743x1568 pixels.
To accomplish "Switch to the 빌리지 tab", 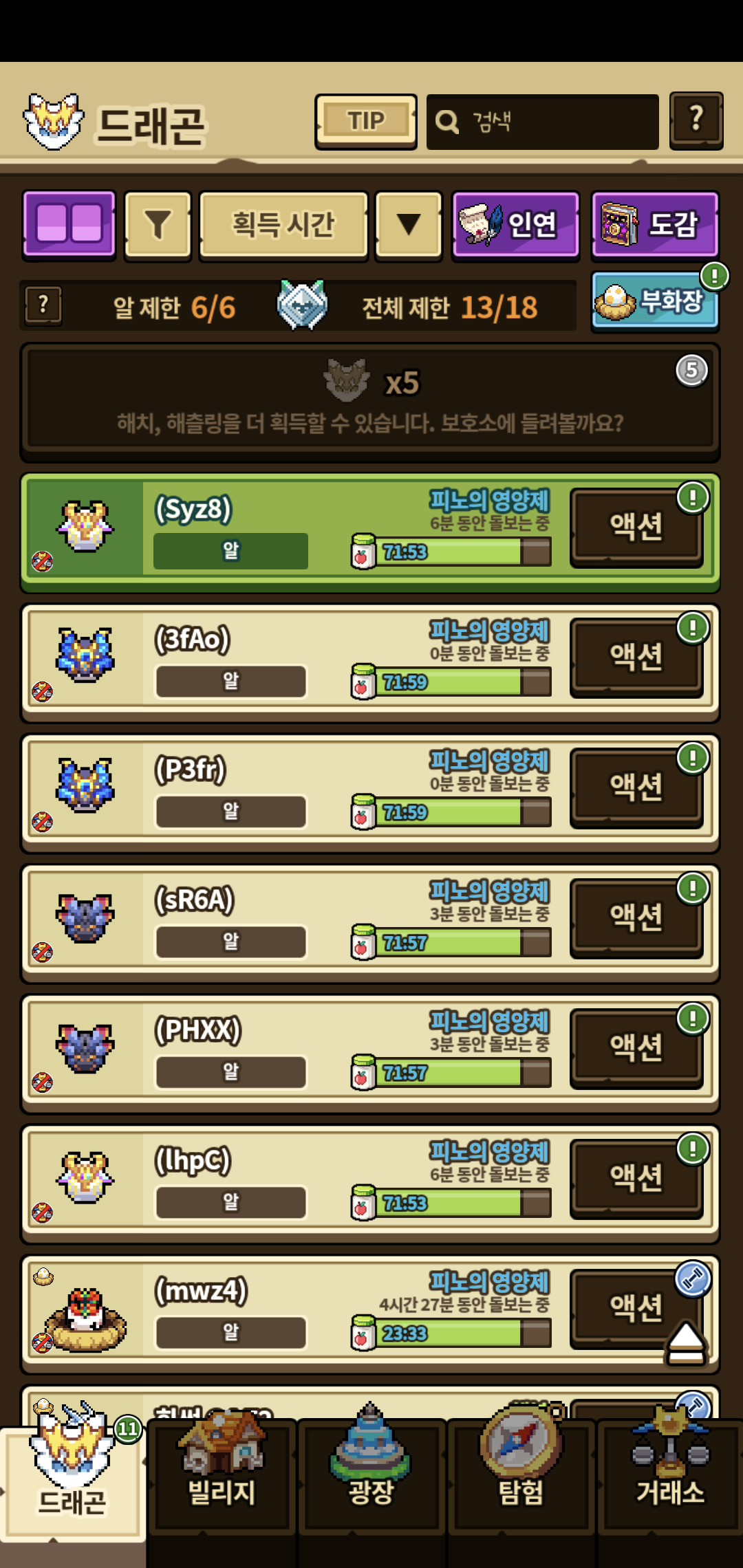I will [x=222, y=1479].
